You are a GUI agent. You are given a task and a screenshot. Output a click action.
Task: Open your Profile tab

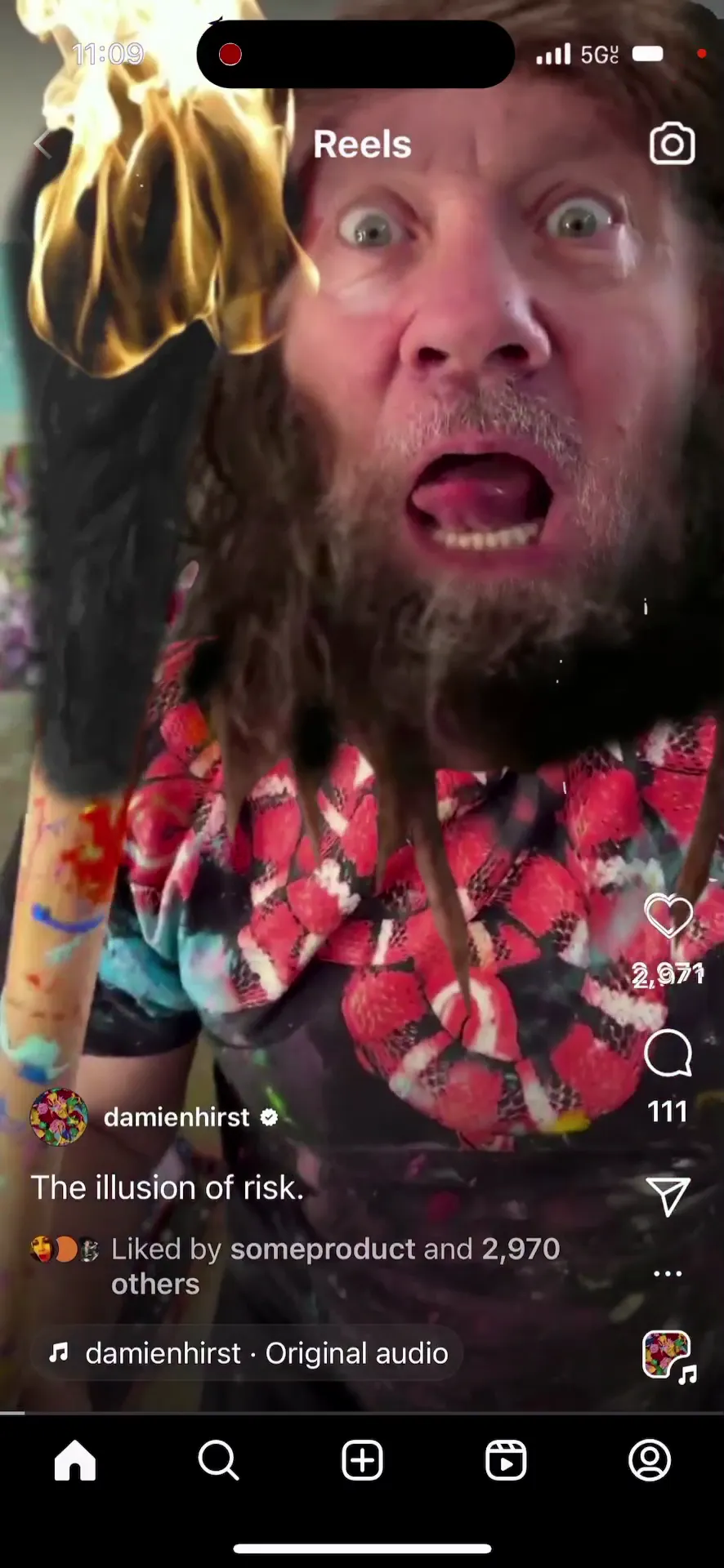point(650,1460)
